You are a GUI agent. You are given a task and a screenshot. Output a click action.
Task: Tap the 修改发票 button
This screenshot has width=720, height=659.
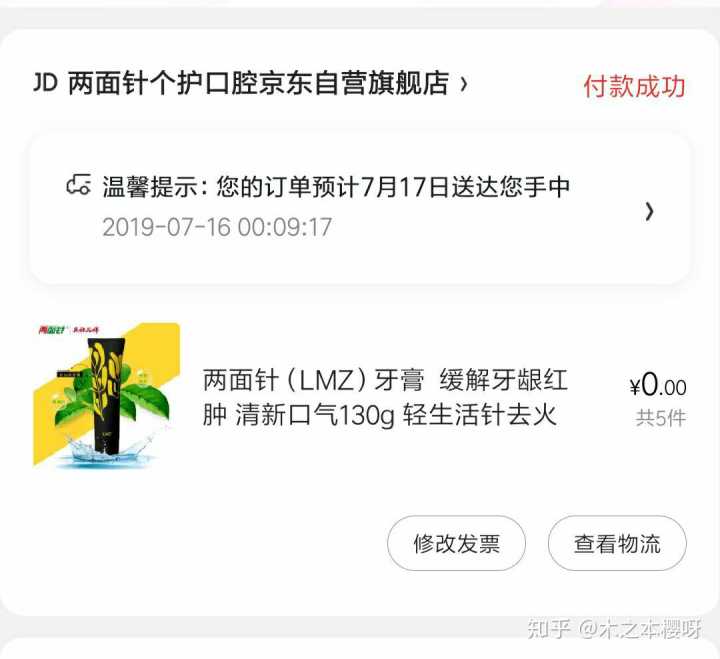tap(456, 544)
